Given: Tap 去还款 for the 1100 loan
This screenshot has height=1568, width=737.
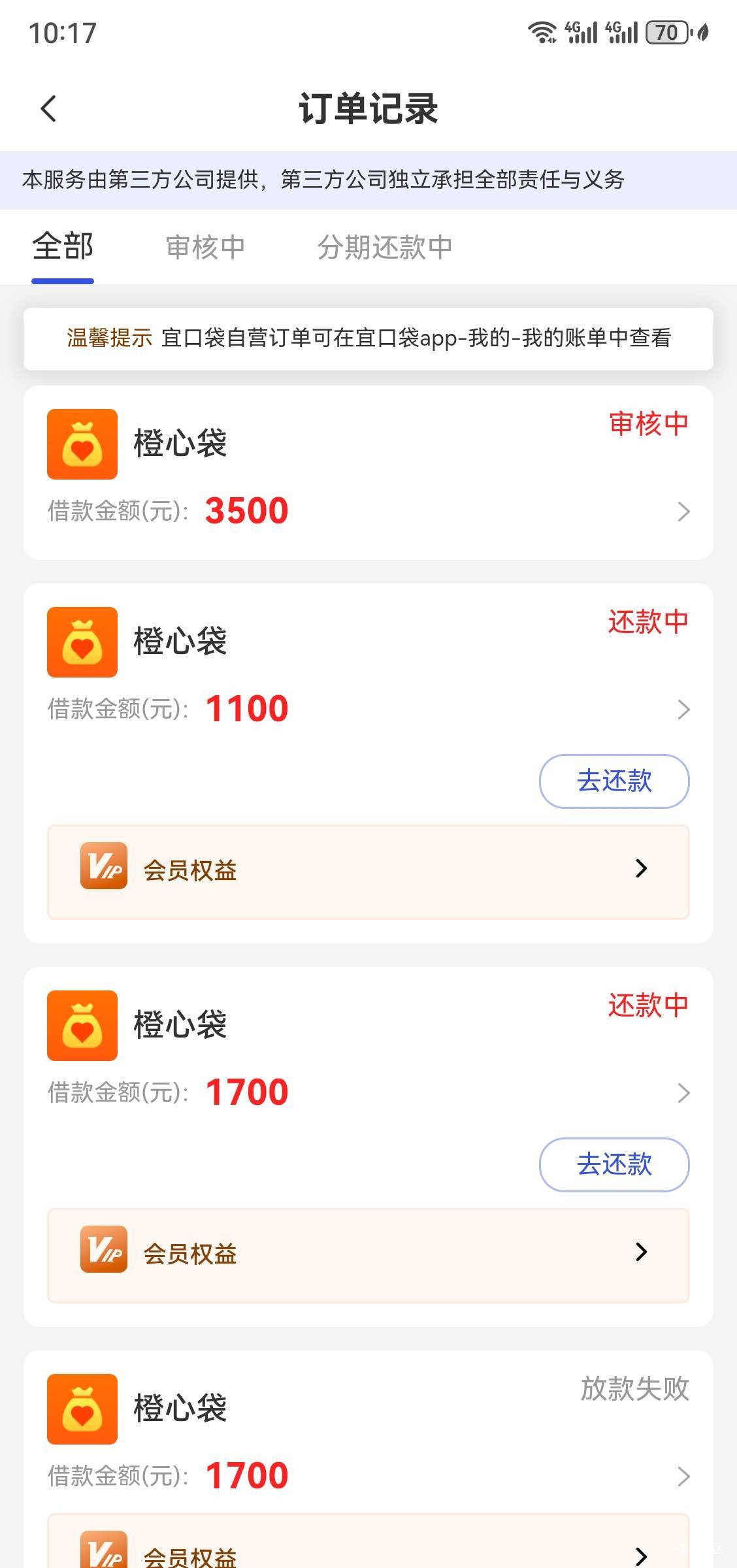Looking at the screenshot, I should 614,781.
